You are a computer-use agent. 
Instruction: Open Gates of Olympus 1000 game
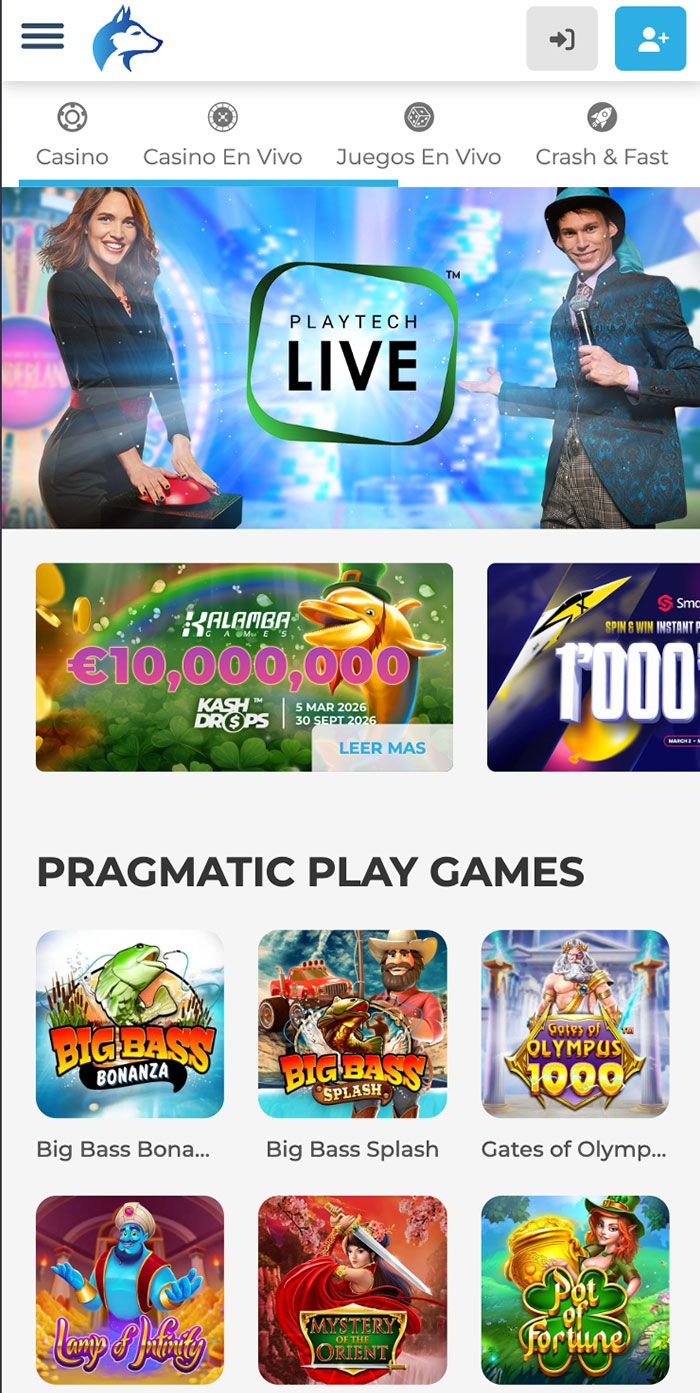[x=575, y=1024]
